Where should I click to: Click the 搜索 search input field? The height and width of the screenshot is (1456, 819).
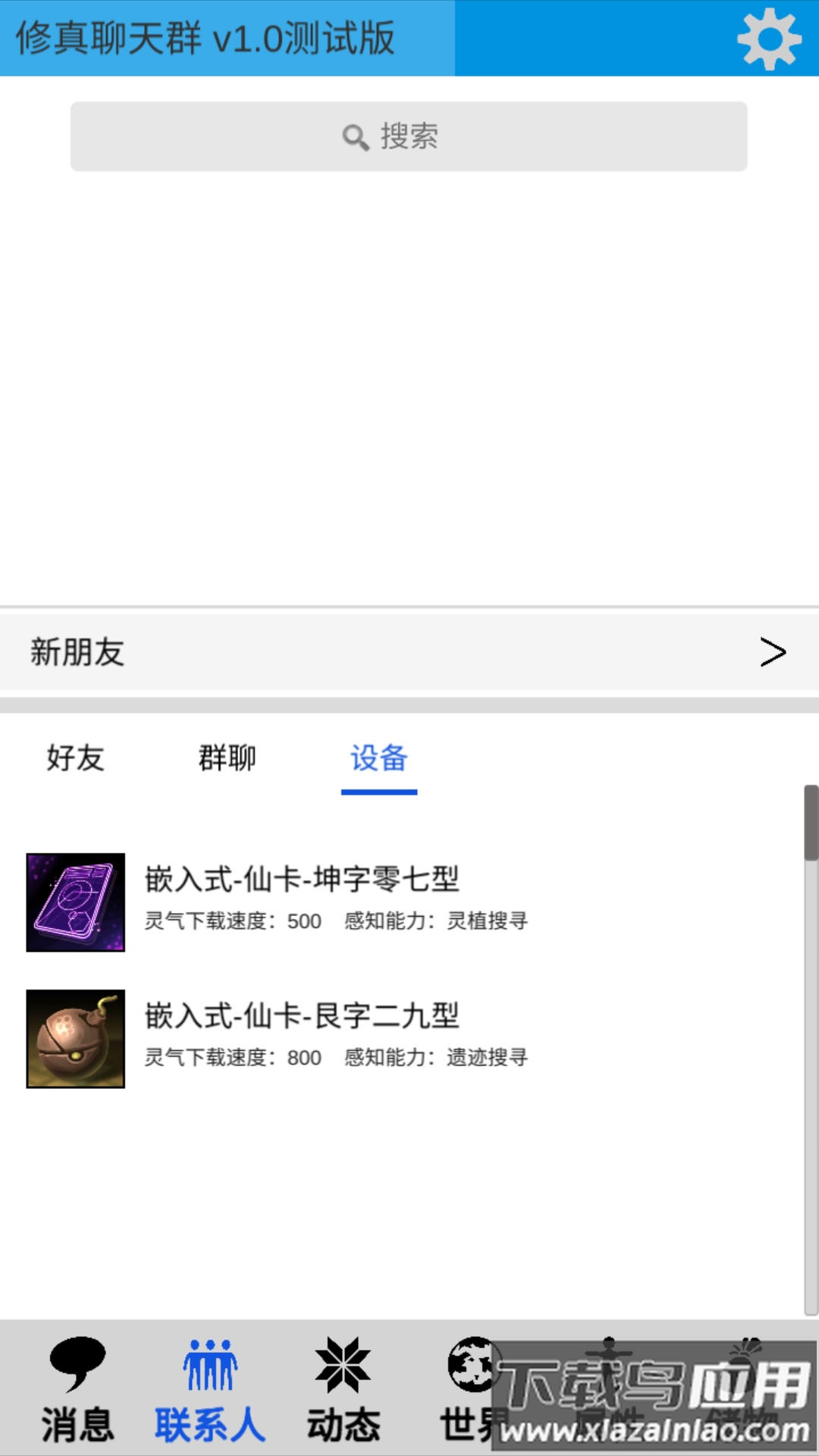[x=409, y=136]
